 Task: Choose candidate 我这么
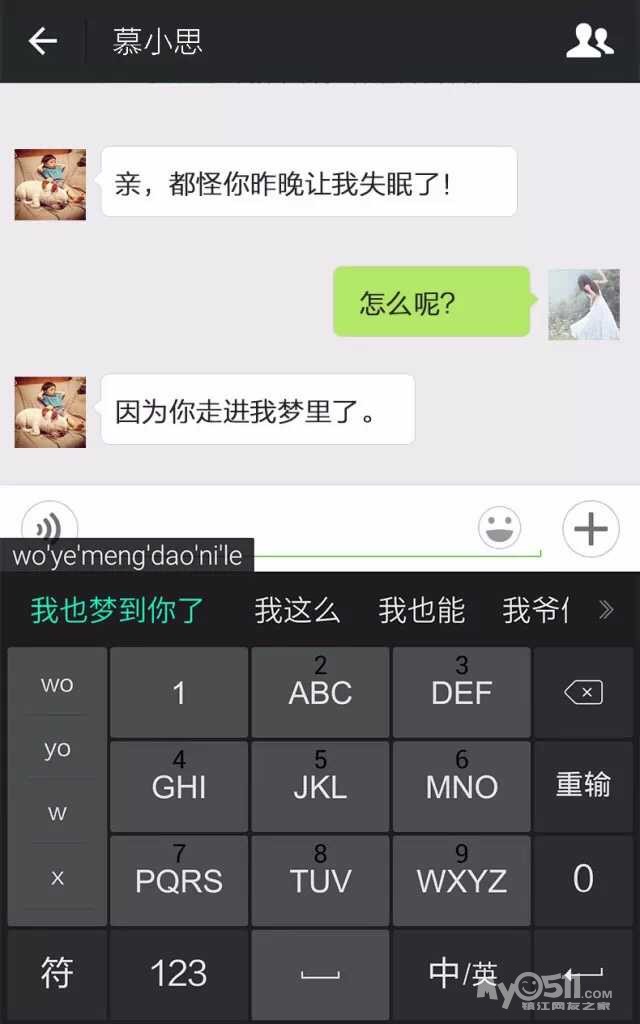[x=297, y=610]
